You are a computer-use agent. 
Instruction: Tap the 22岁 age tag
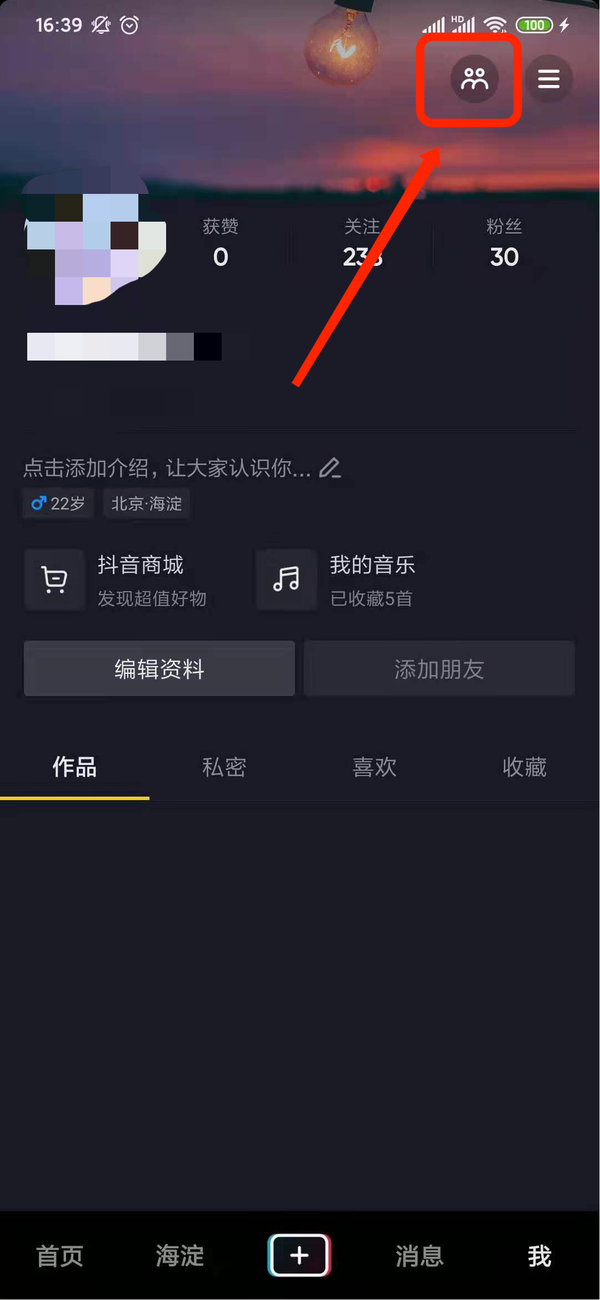pos(59,504)
